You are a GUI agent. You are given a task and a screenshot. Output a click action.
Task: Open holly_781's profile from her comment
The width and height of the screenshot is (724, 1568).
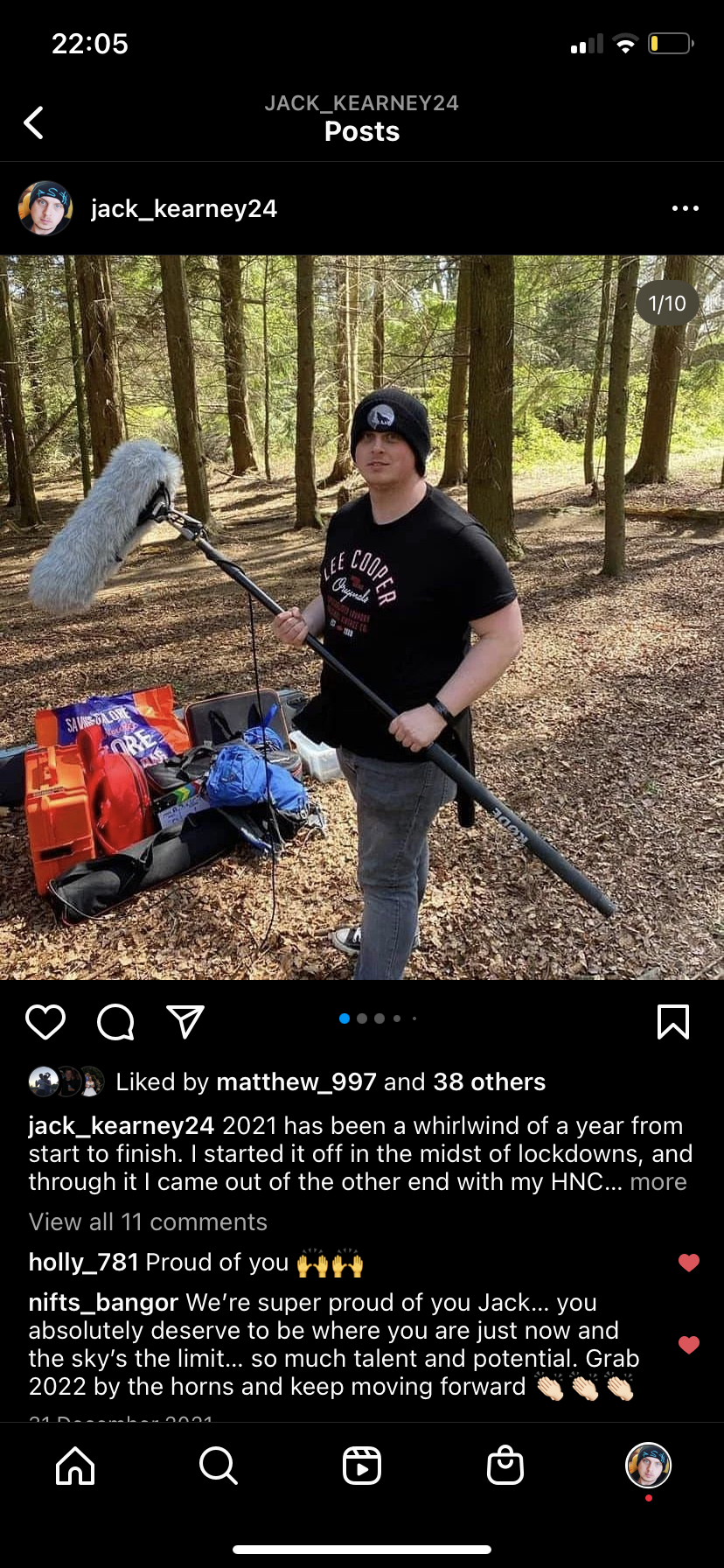point(83,1263)
